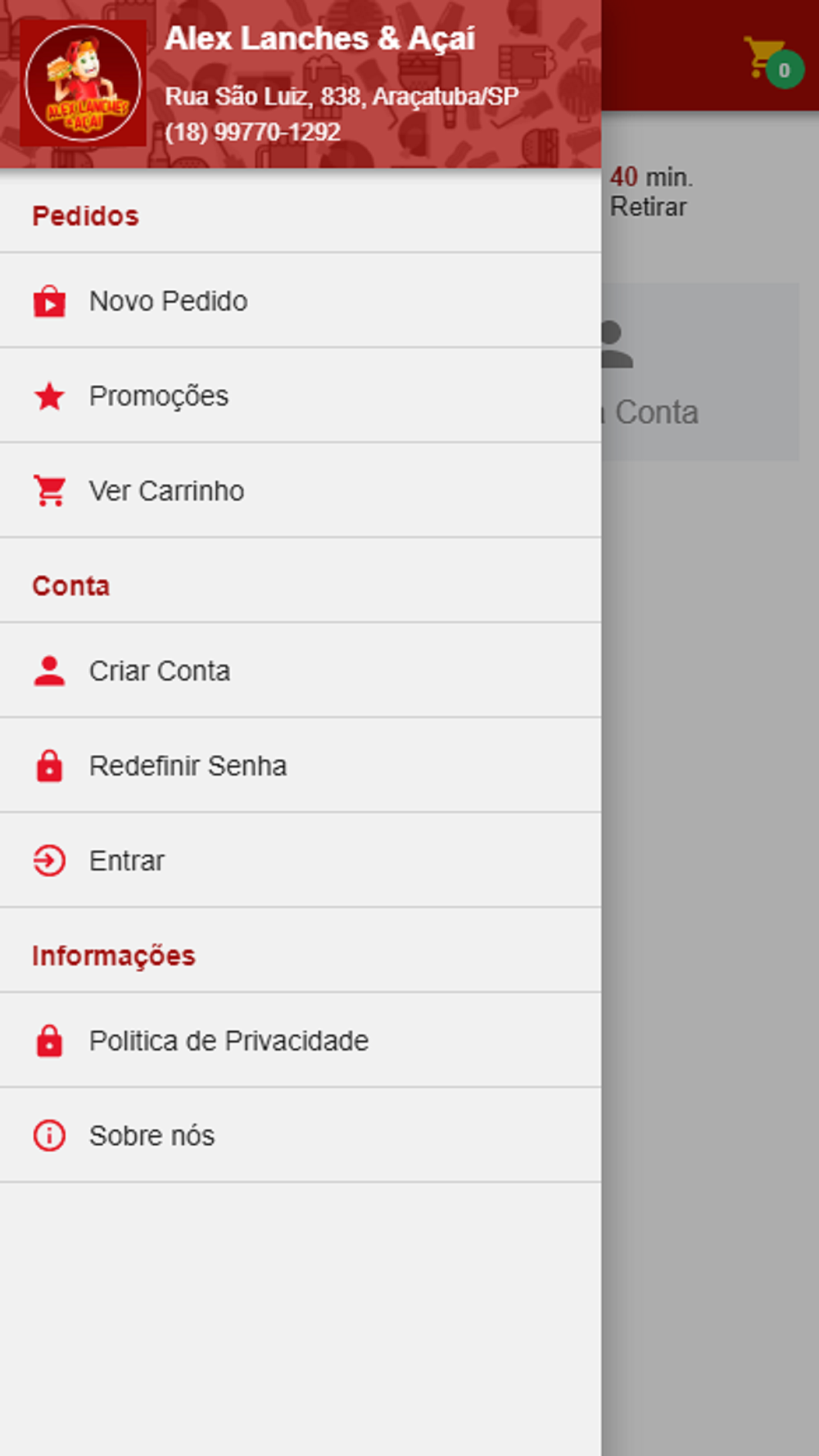Open Politica de Privacidade
Screen dimensions: 819x1456
point(300,1041)
